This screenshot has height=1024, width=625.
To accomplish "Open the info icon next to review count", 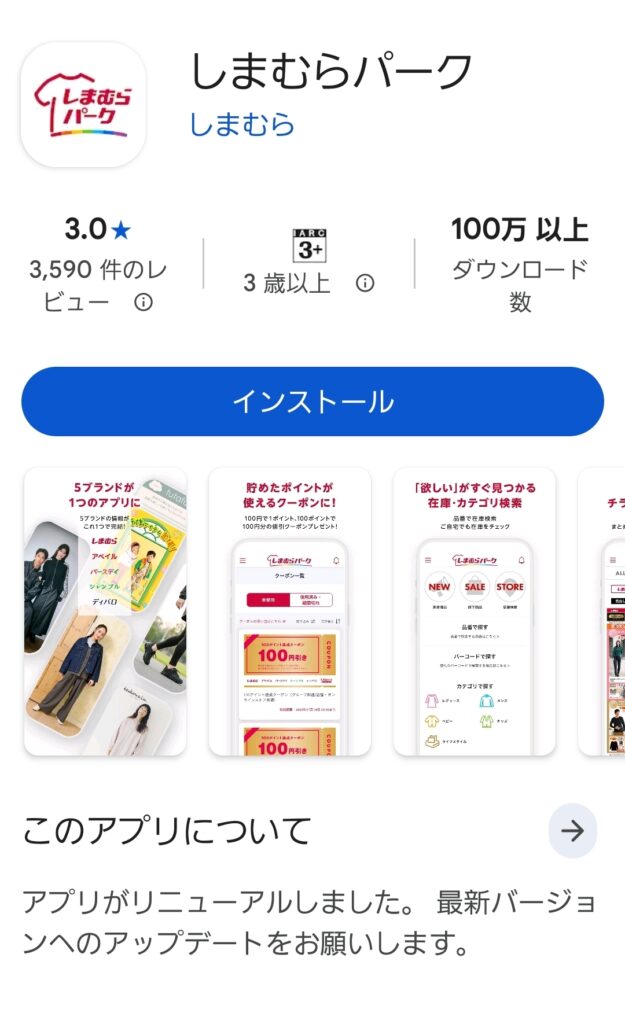I will pos(144,302).
